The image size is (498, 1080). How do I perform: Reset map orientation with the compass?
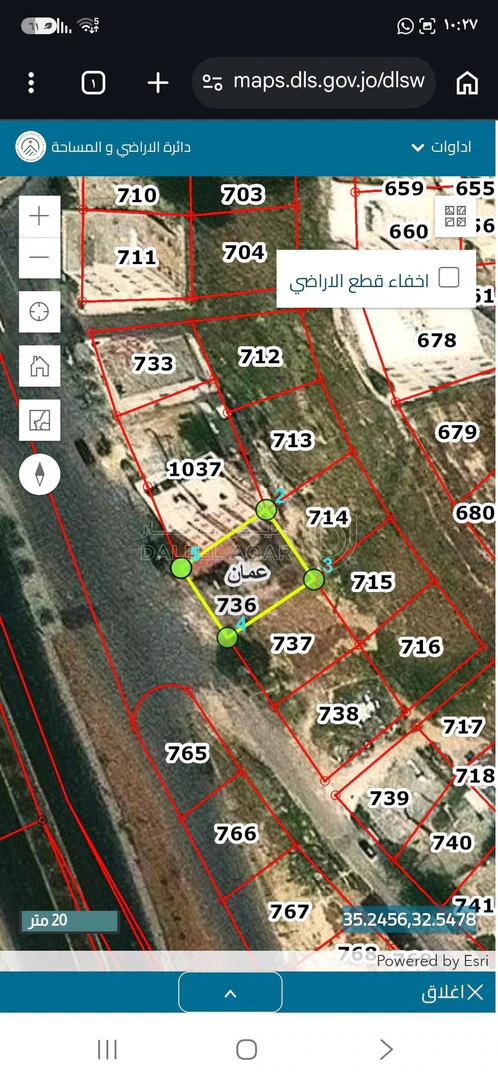tap(39, 475)
